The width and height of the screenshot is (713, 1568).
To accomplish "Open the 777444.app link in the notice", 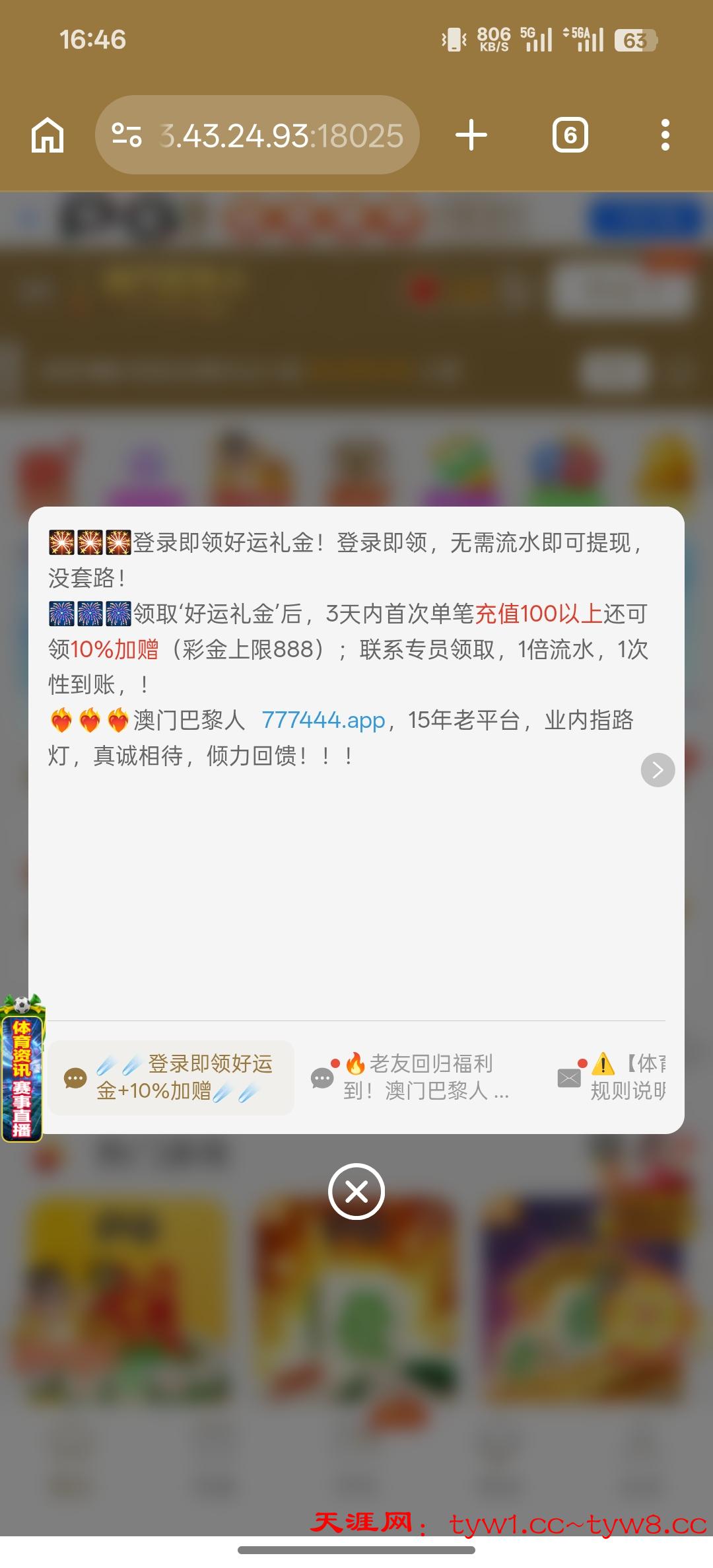I will [323, 720].
